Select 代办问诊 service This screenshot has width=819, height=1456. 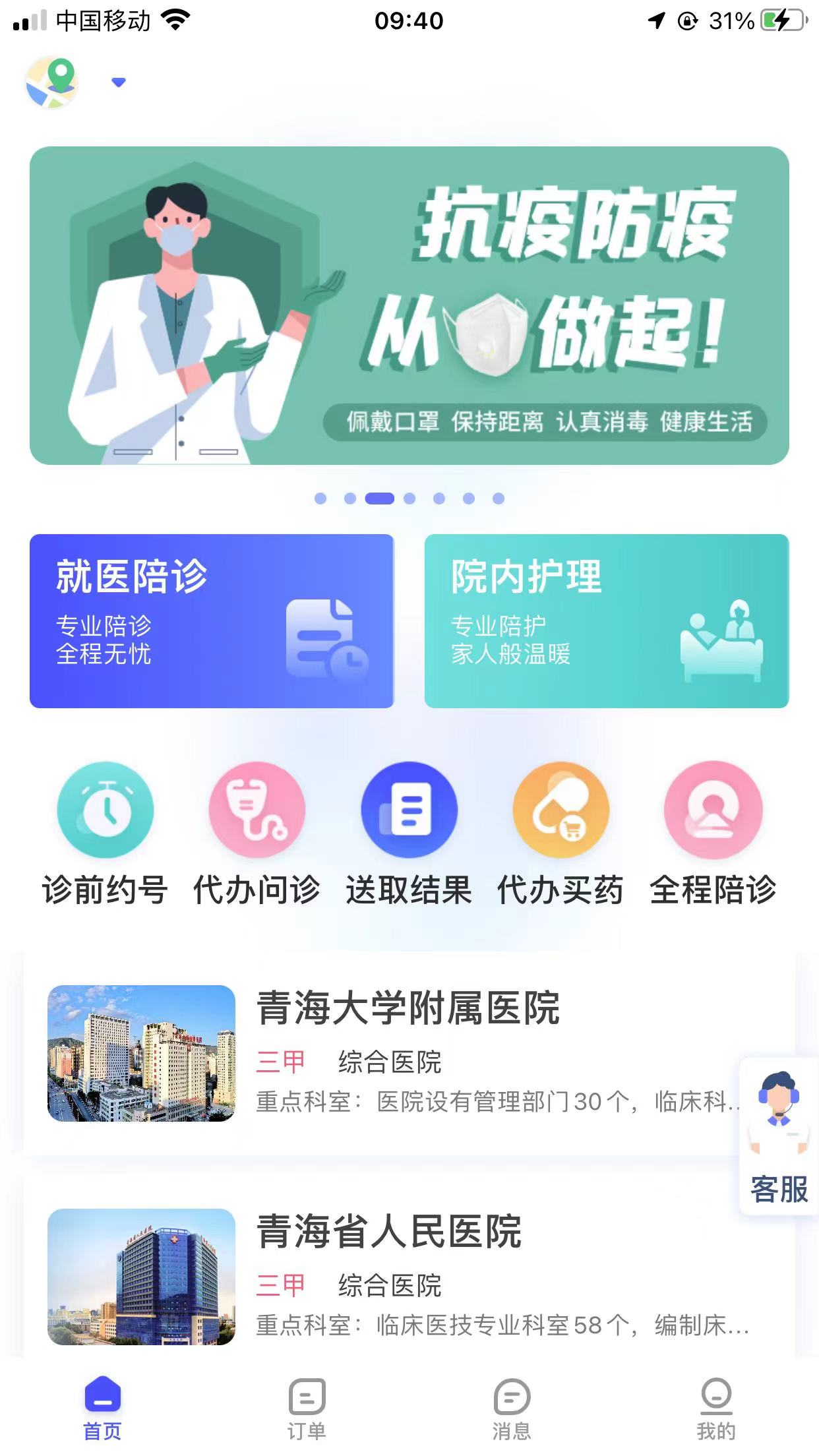click(x=257, y=832)
